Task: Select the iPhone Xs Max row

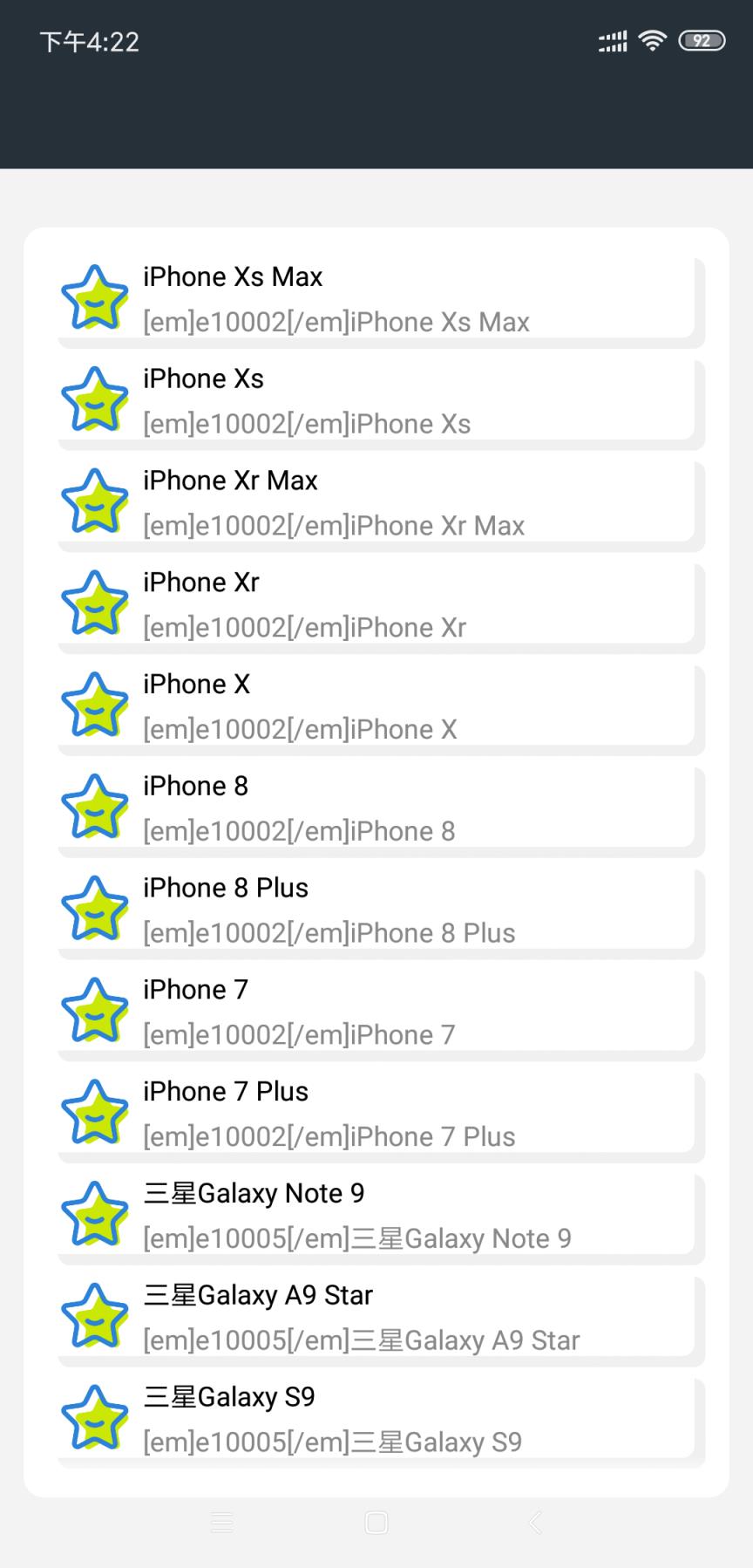Action: pos(376,299)
